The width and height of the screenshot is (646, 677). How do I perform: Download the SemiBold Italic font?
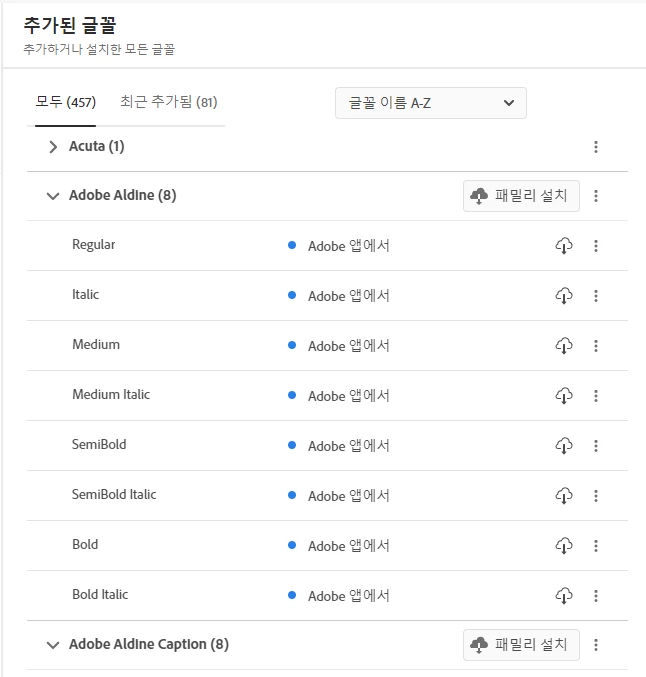coord(564,496)
